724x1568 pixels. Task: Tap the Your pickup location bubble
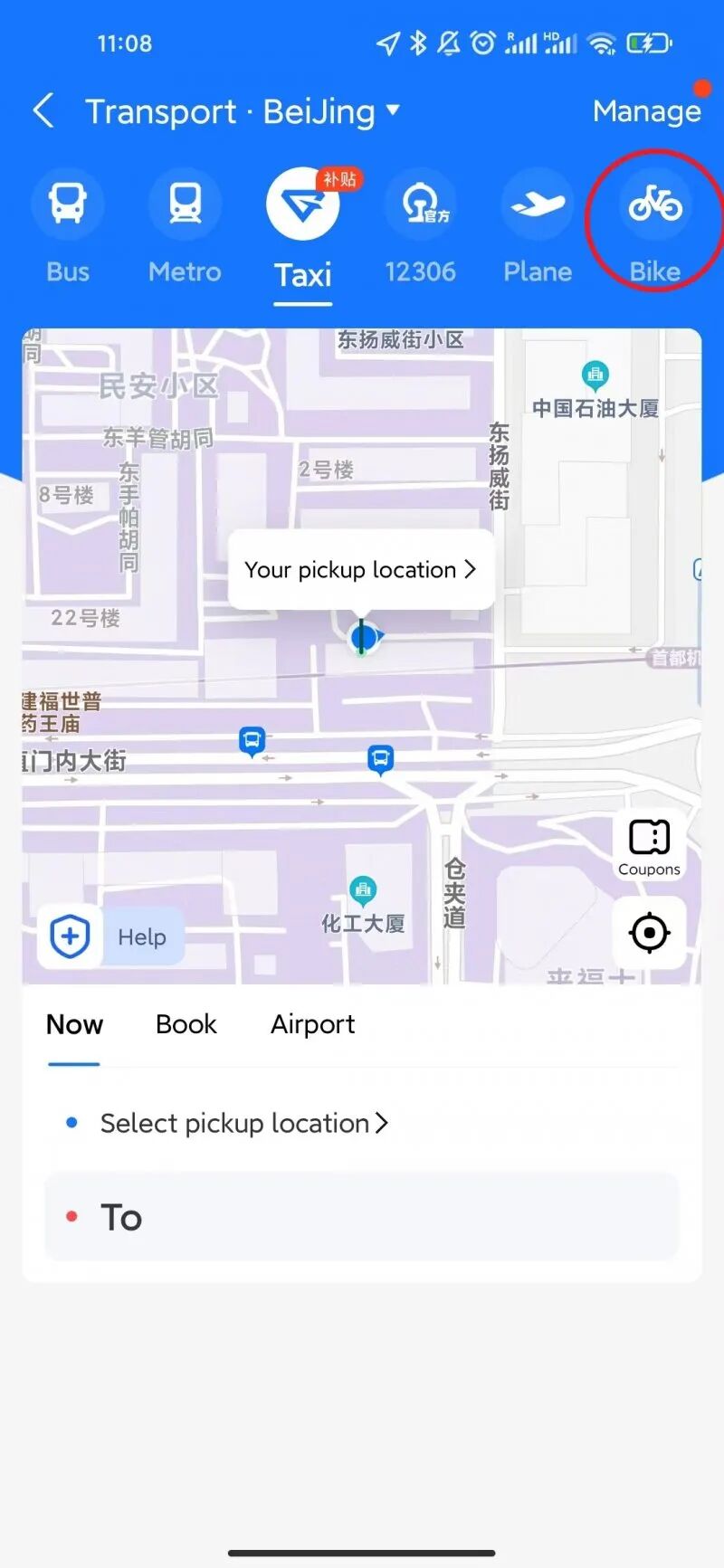pos(360,570)
